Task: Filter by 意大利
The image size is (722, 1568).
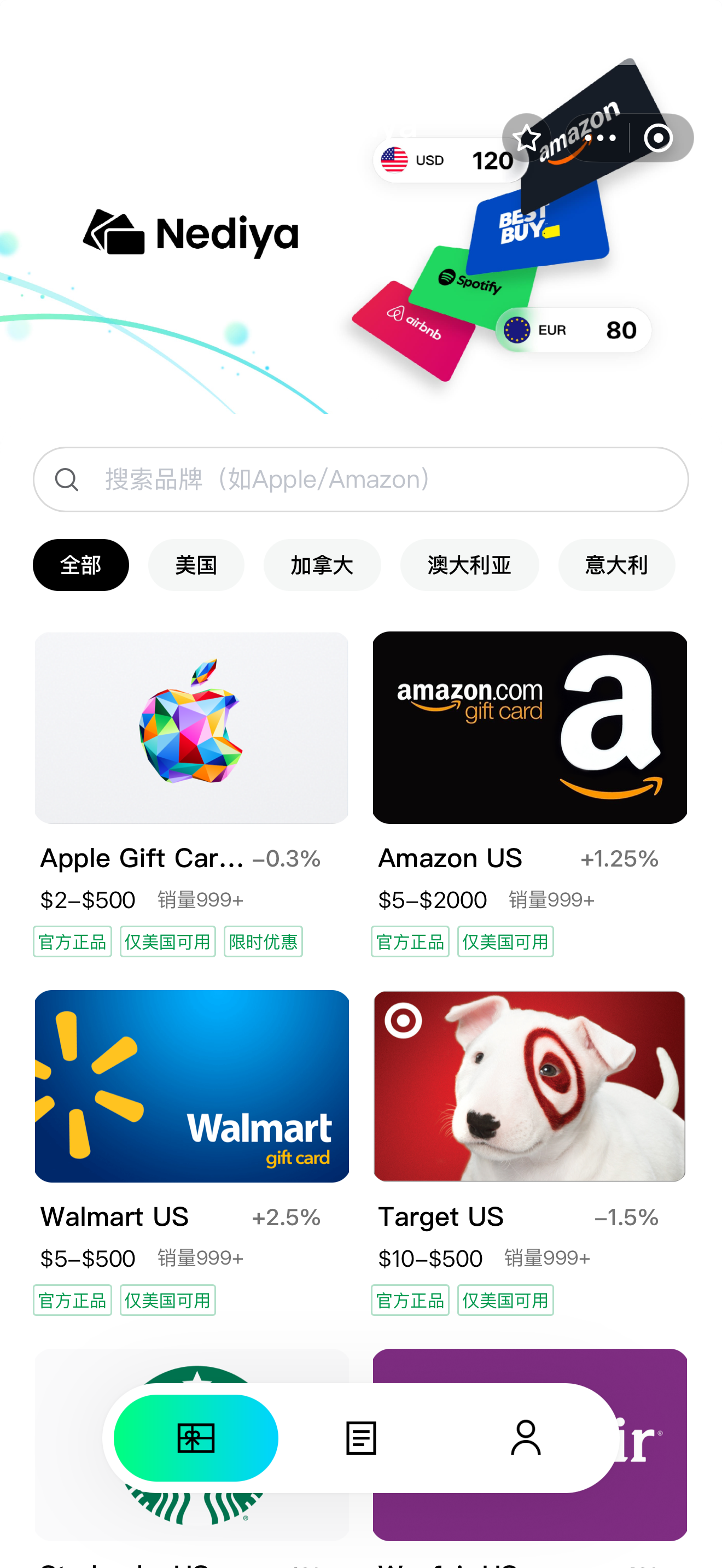Action: (616, 564)
